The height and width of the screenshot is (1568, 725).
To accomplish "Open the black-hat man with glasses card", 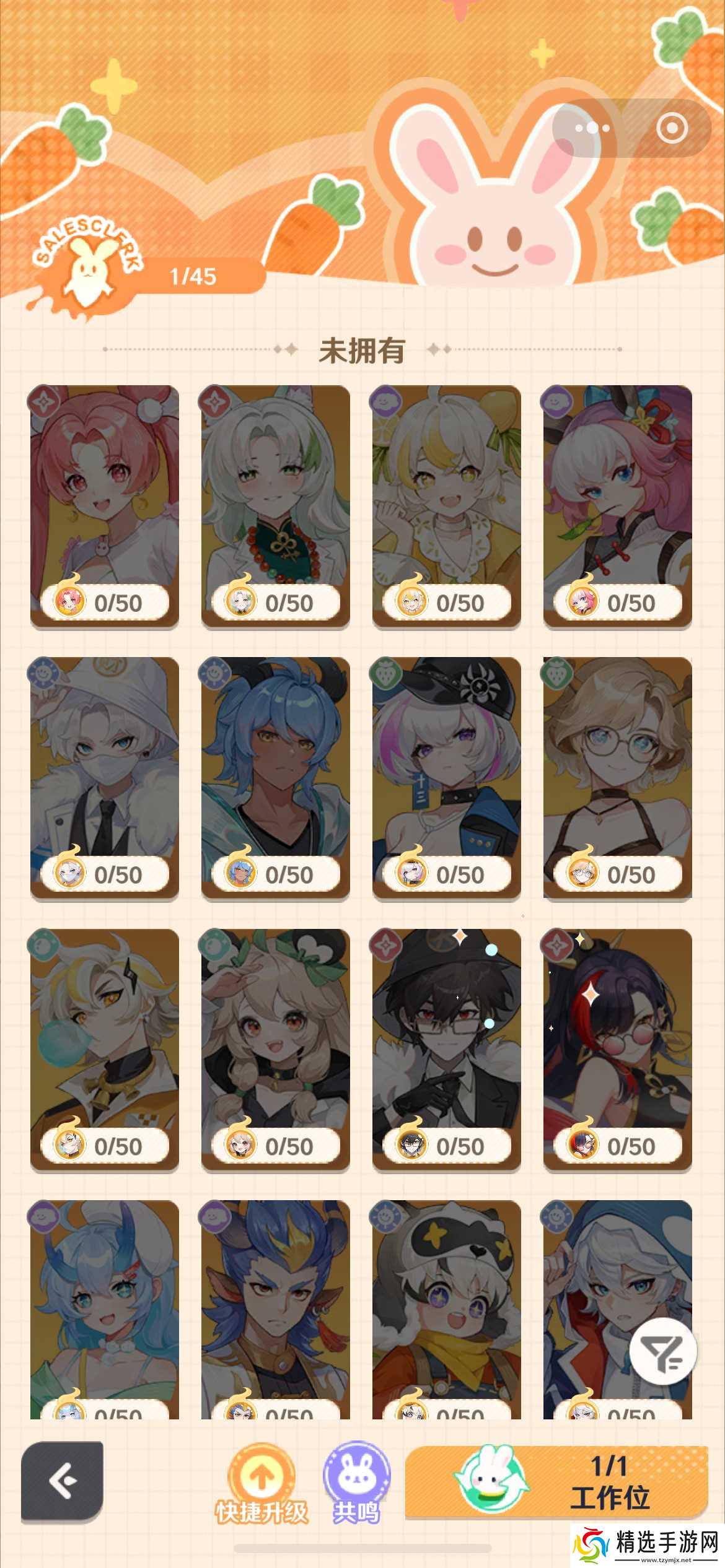I will coord(446,1040).
